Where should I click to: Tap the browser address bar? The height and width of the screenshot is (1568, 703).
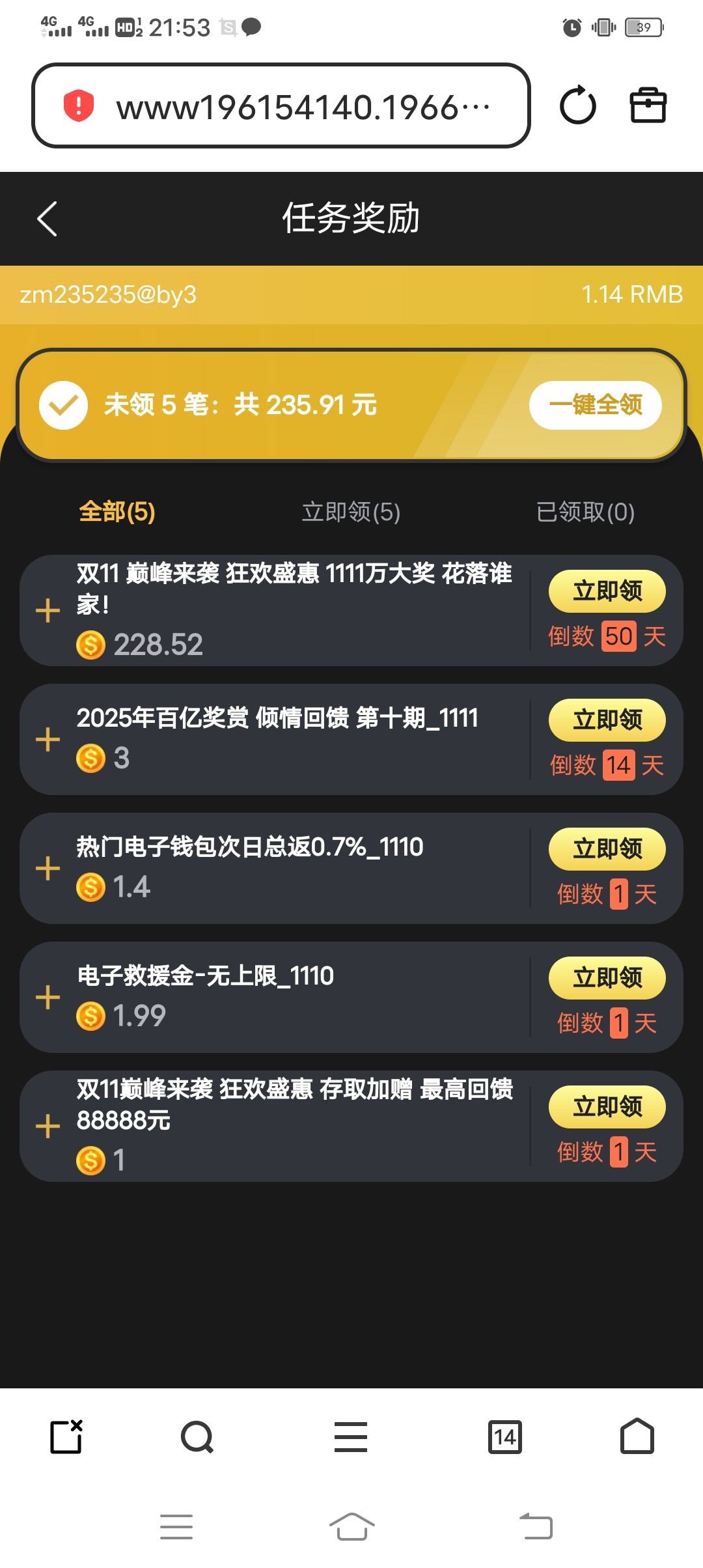click(x=281, y=106)
